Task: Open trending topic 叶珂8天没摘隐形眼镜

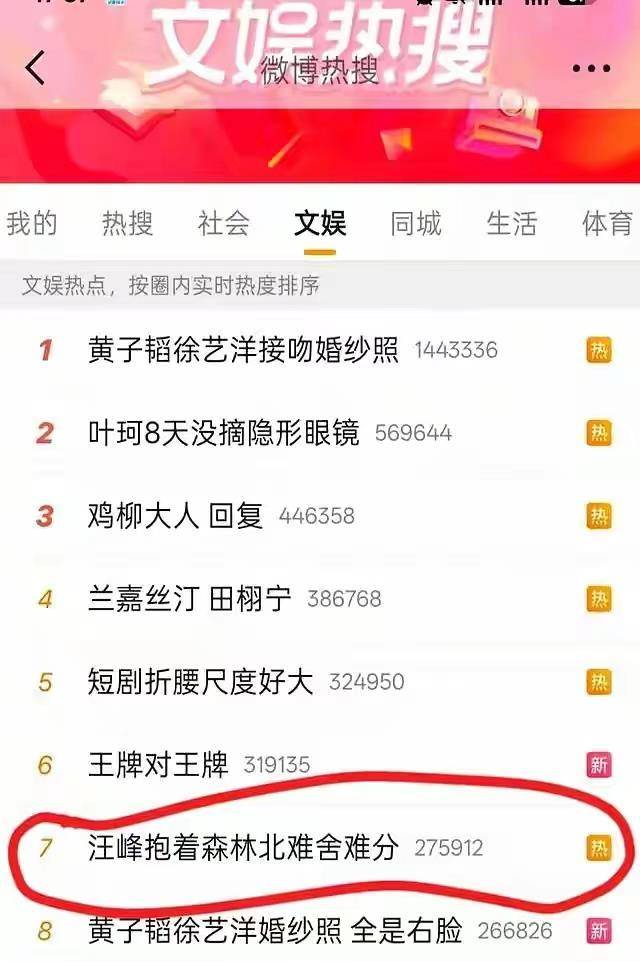Action: point(223,433)
